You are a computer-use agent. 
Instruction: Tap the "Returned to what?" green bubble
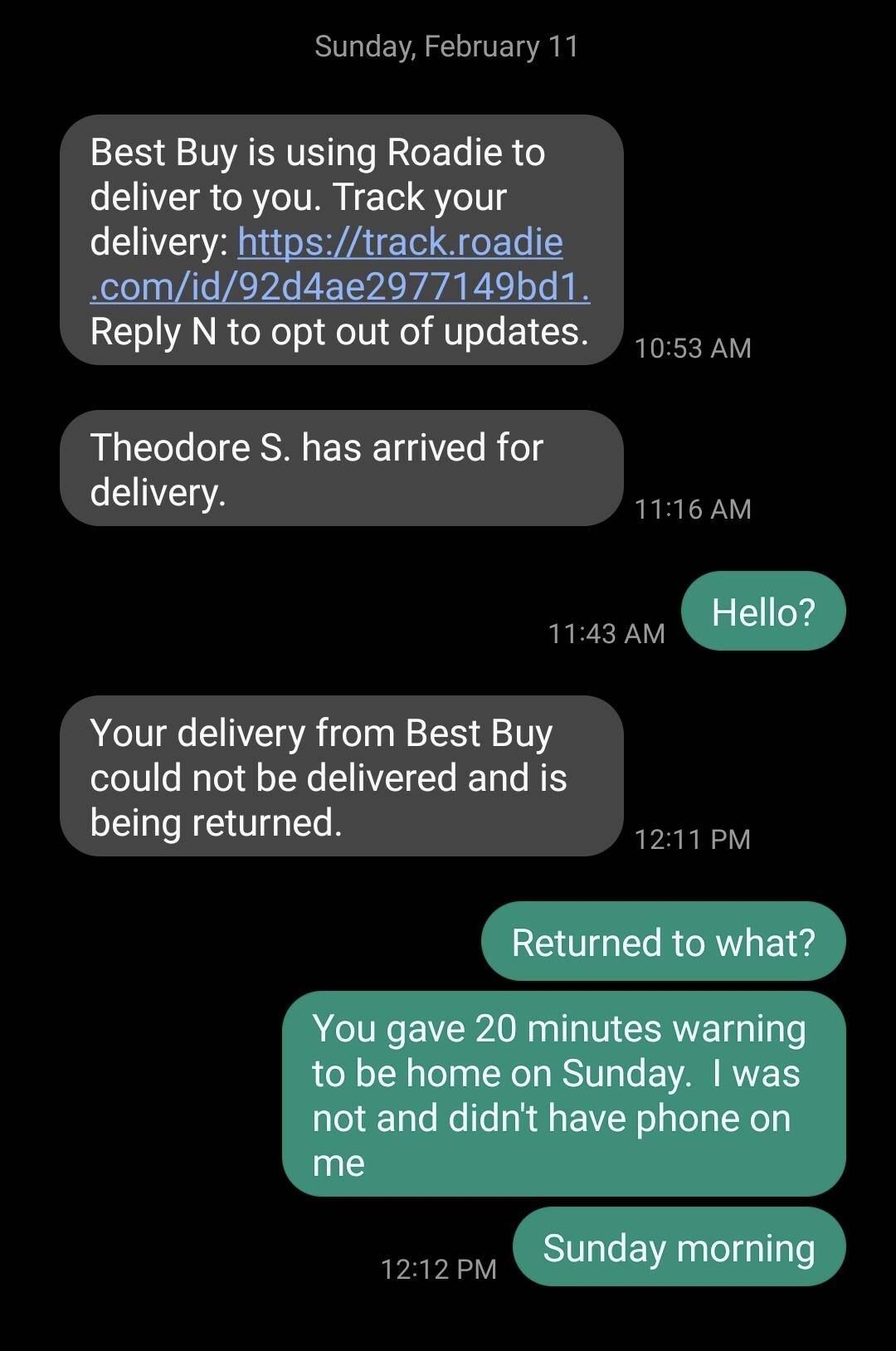664,940
